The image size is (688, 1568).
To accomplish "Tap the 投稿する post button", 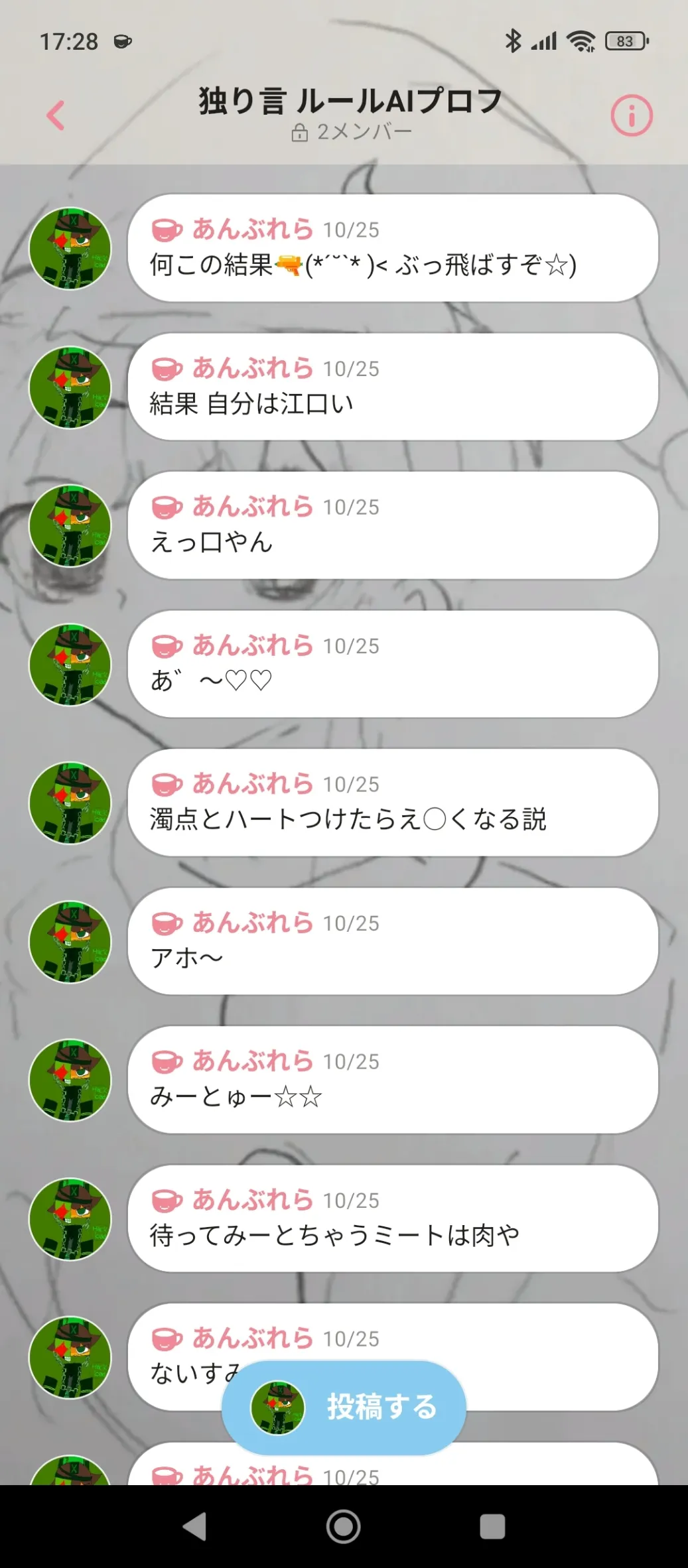I will [x=344, y=1407].
